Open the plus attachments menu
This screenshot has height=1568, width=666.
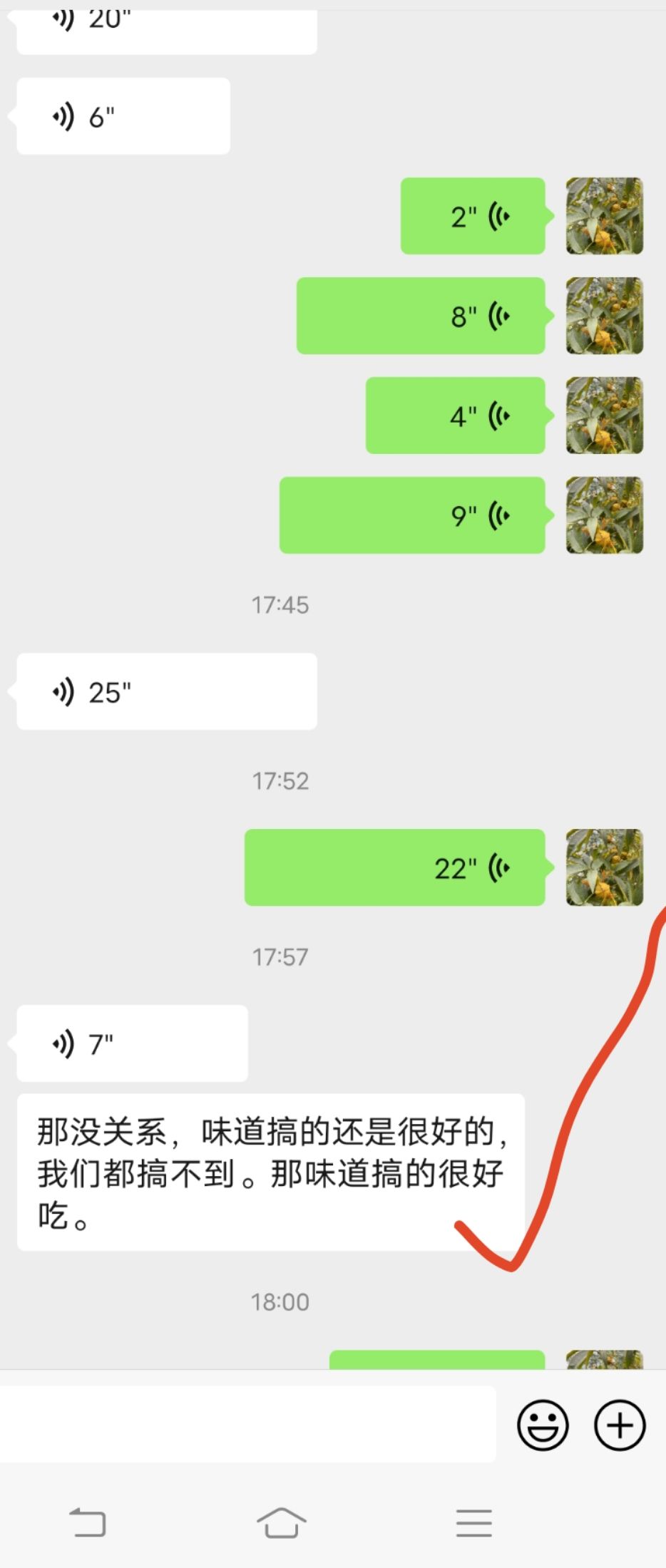tap(620, 1425)
